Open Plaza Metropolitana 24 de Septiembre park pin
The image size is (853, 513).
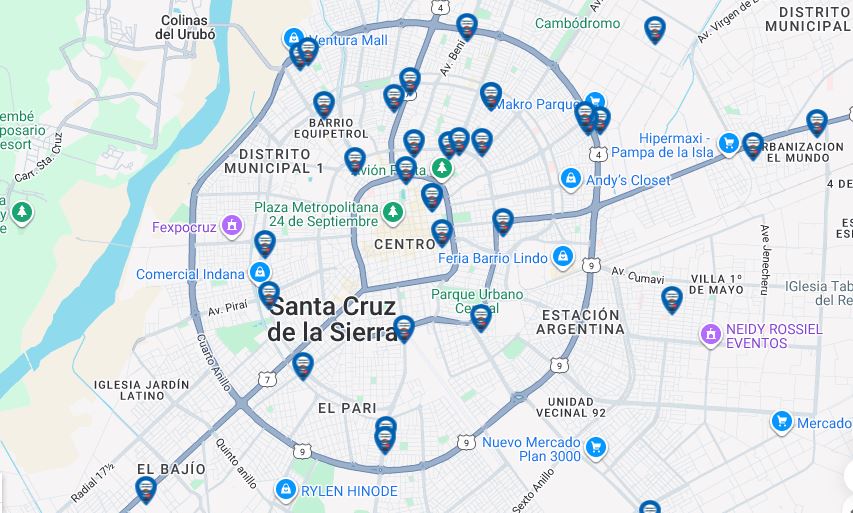(393, 212)
